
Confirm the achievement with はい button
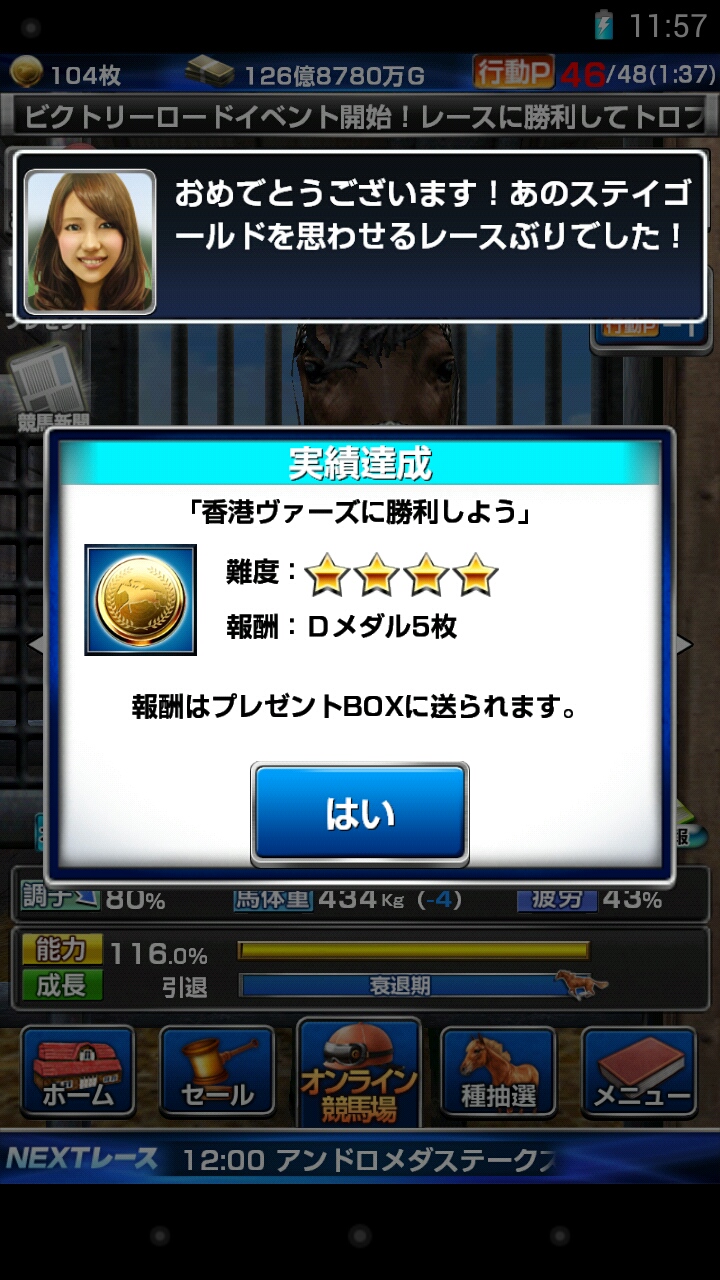[x=359, y=814]
